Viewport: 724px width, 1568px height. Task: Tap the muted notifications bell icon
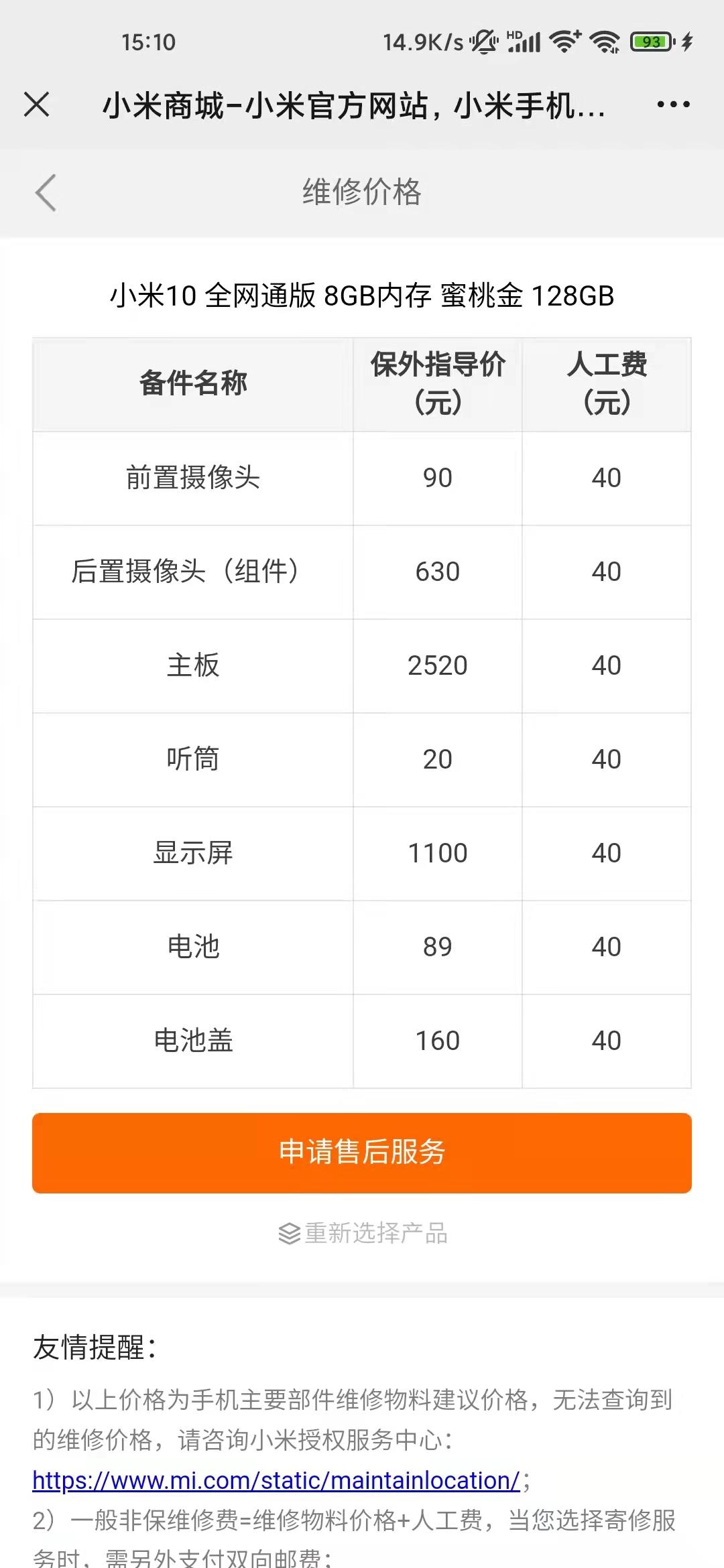[x=485, y=42]
